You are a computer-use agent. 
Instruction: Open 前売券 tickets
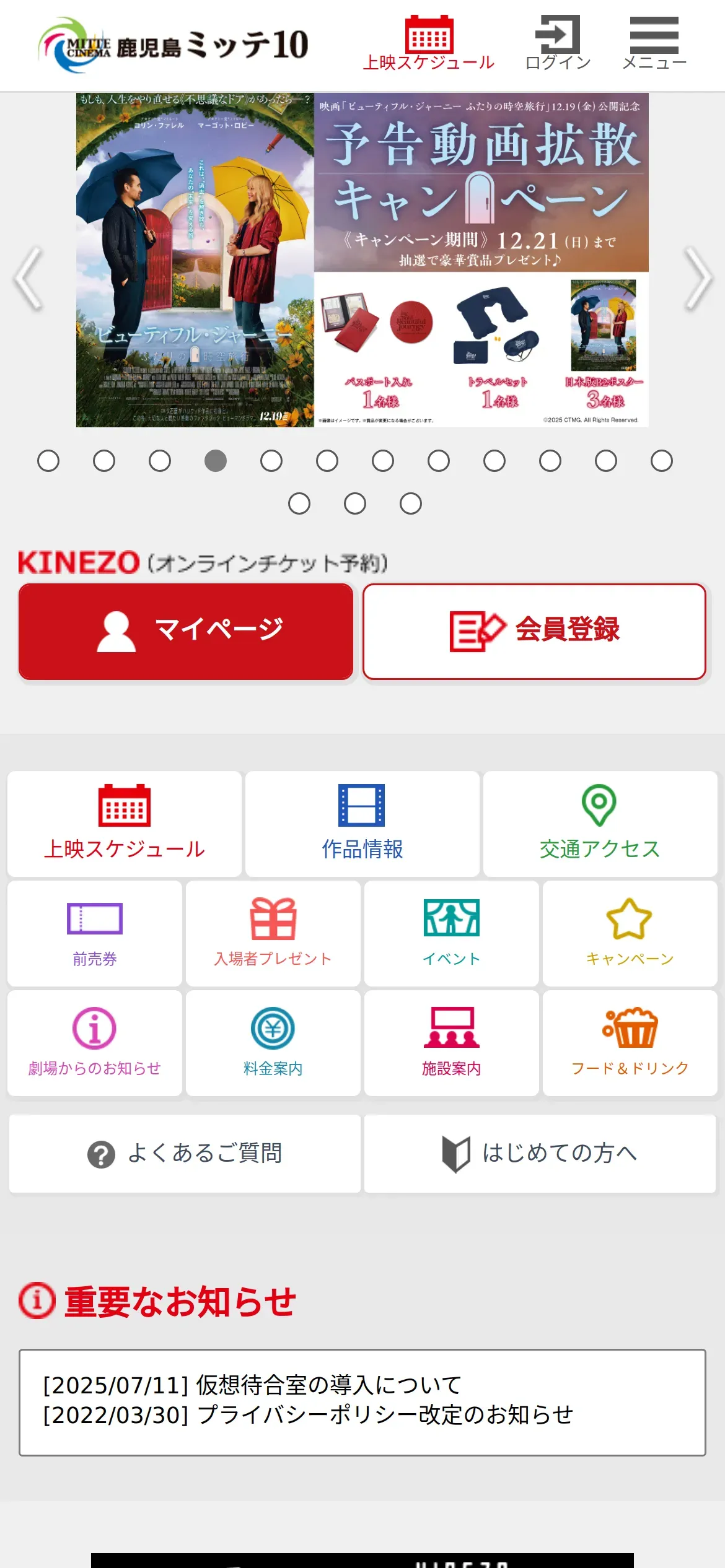(95, 933)
